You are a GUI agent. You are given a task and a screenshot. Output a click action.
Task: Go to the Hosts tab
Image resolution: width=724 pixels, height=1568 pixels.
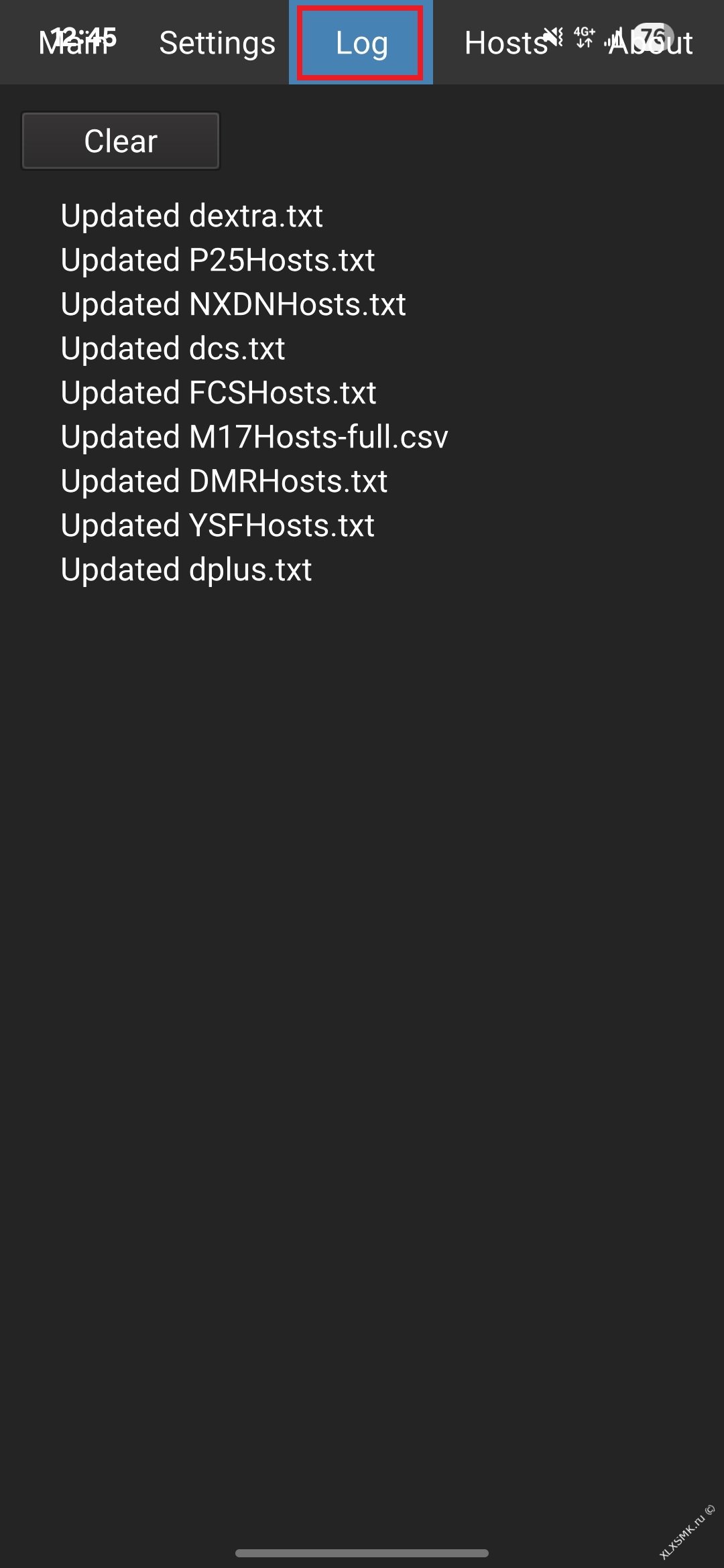[507, 43]
